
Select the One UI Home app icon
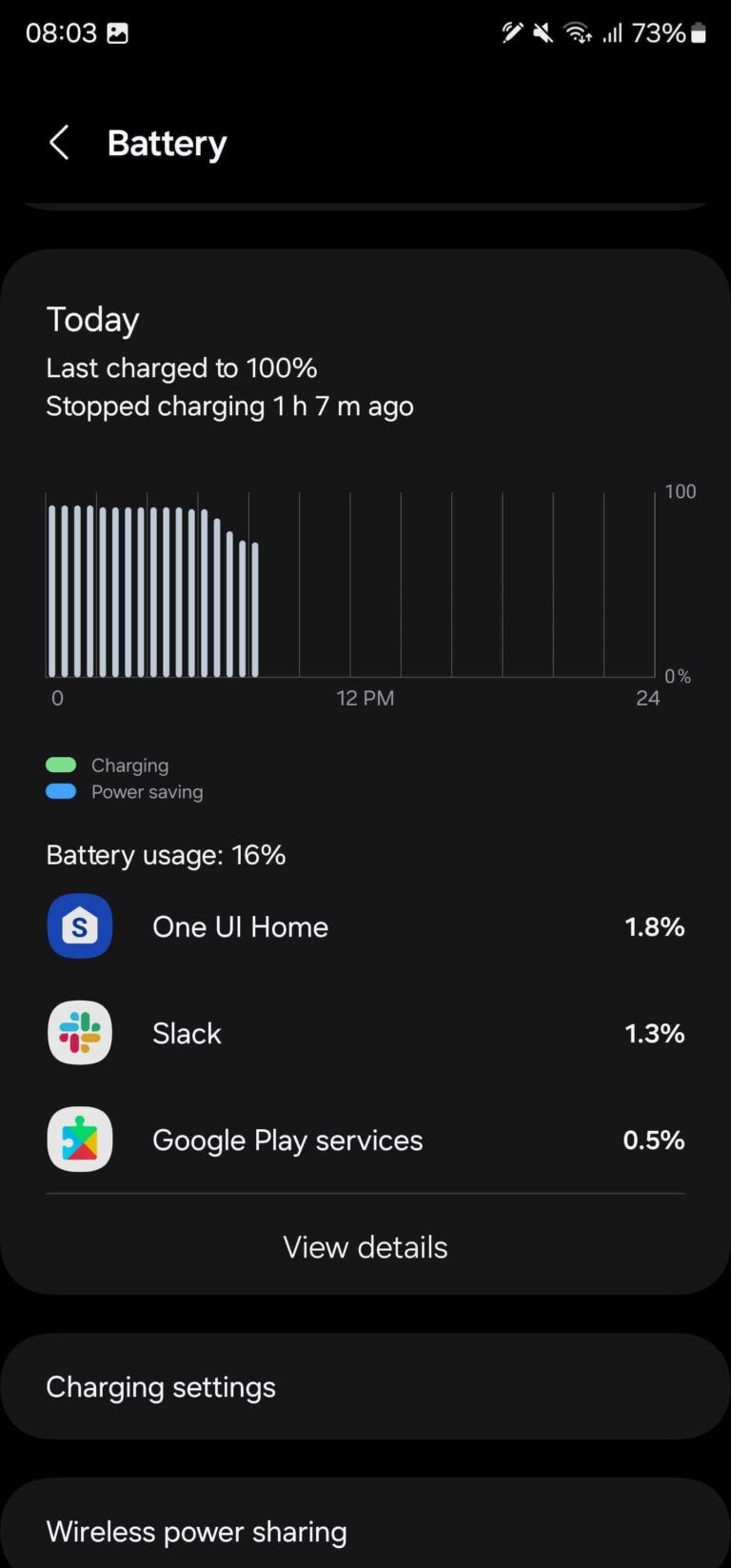point(79,925)
